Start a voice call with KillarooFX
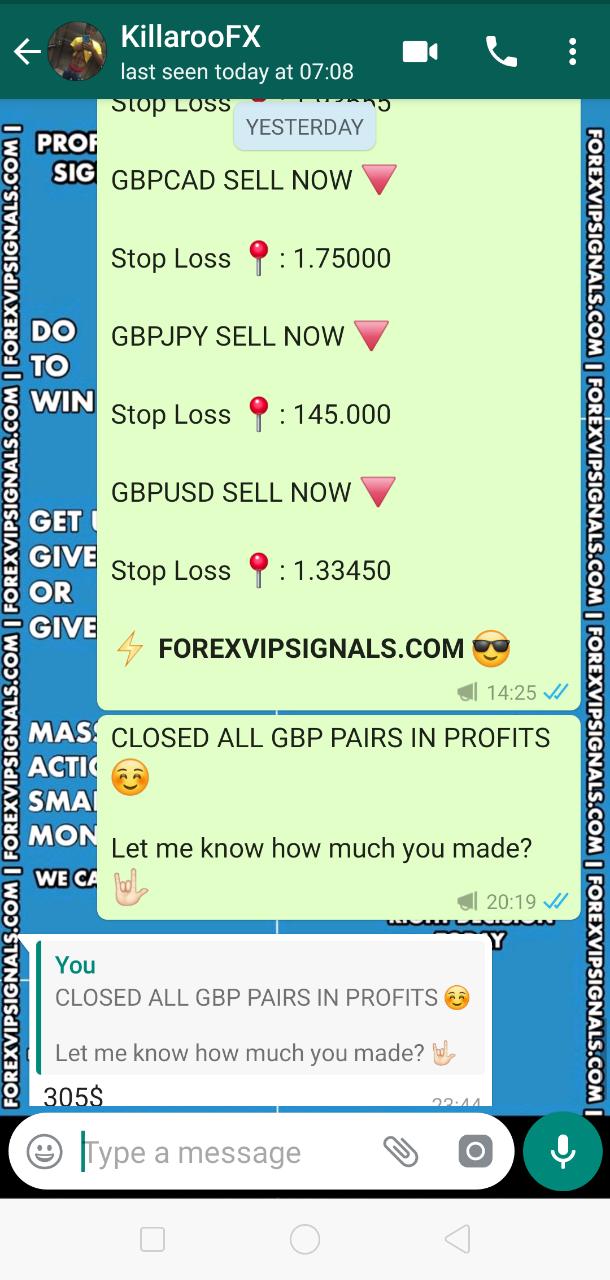610x1280 pixels. coord(501,51)
